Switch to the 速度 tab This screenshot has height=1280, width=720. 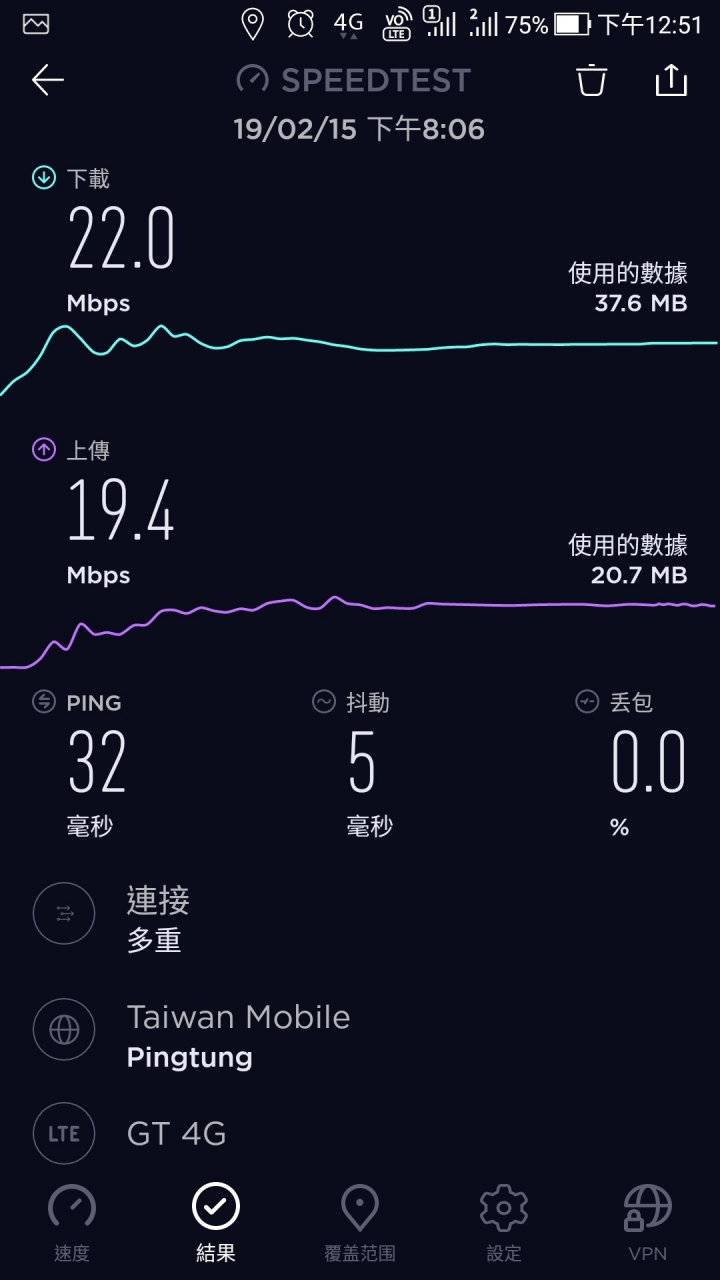pos(72,1221)
